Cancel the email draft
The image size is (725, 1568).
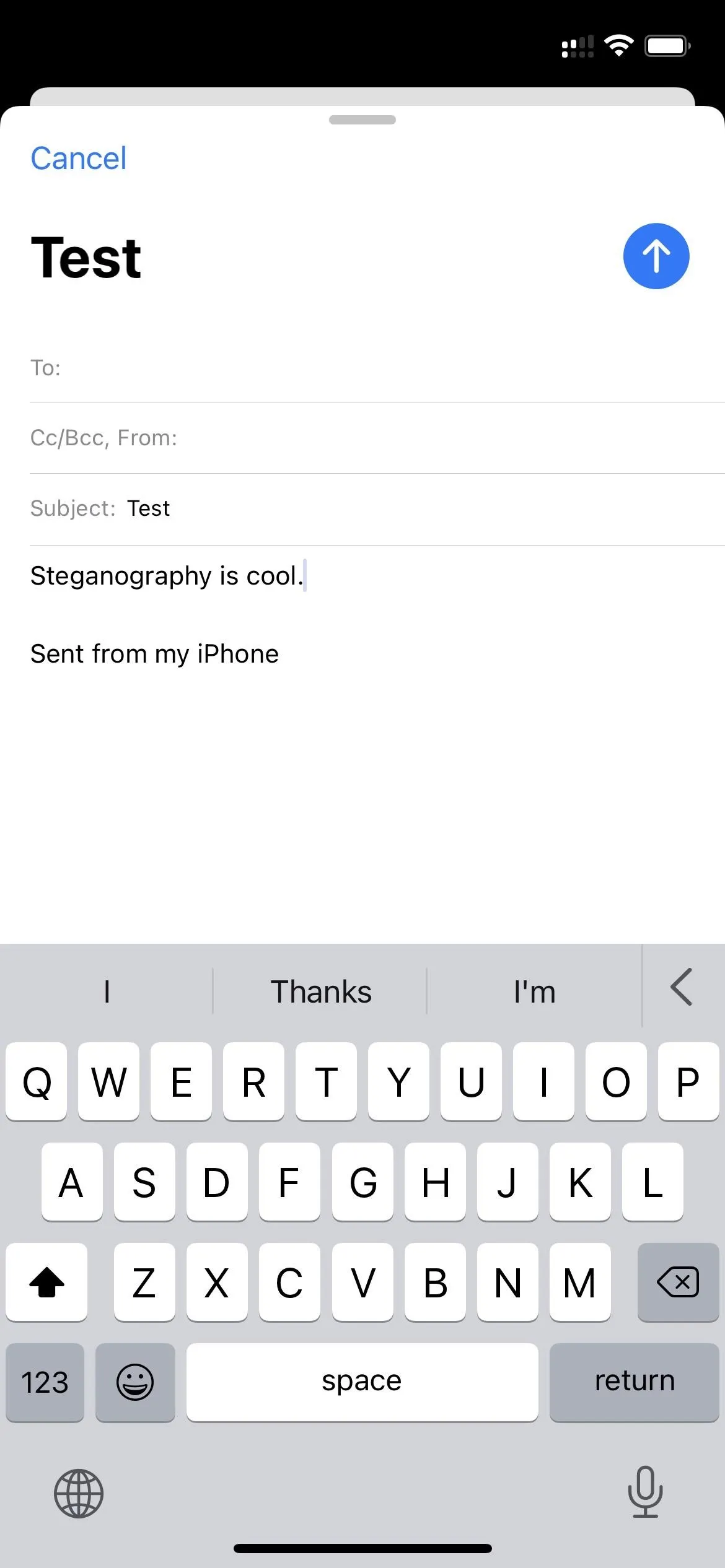79,159
